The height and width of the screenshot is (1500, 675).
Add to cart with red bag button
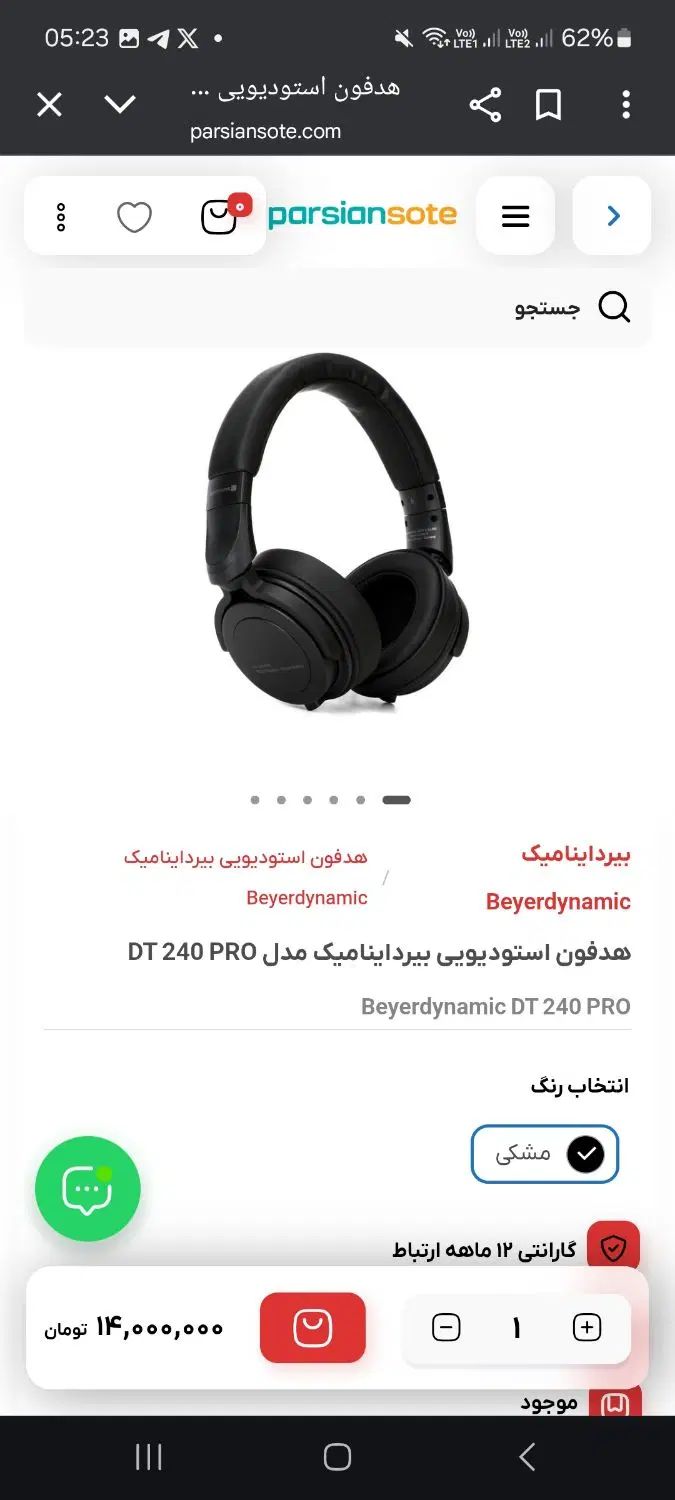click(312, 1328)
